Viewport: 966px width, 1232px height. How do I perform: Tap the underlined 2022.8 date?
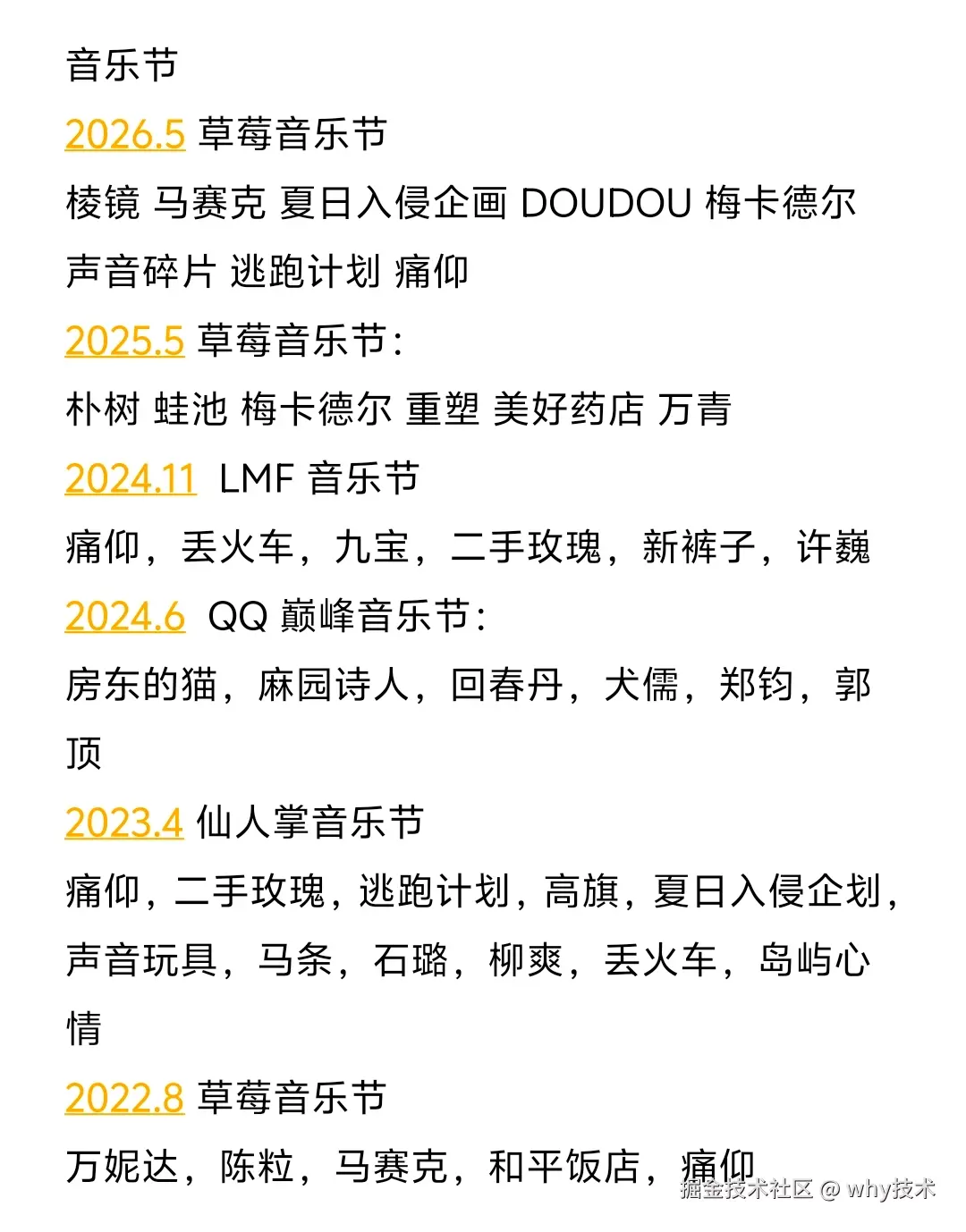125,1098
